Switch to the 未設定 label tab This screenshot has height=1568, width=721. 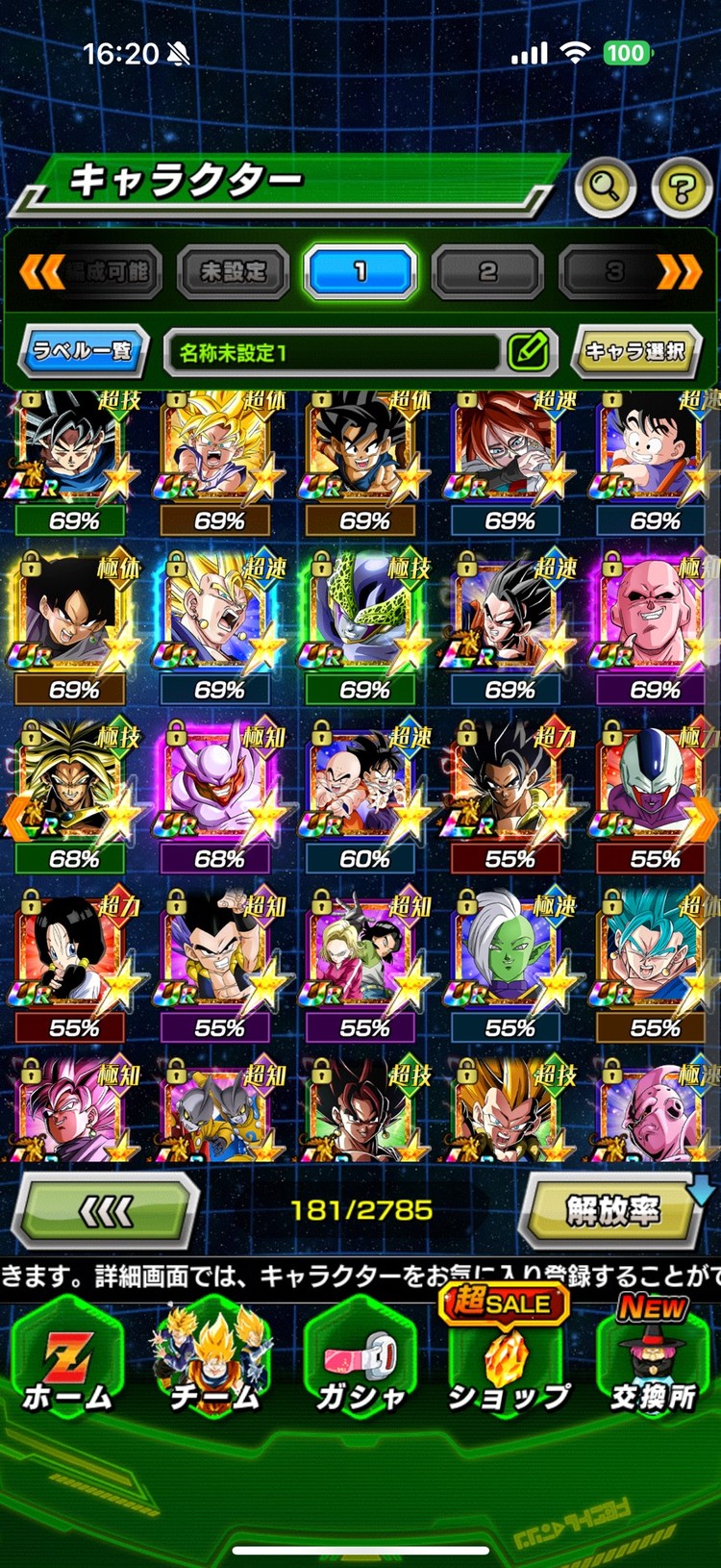click(234, 272)
